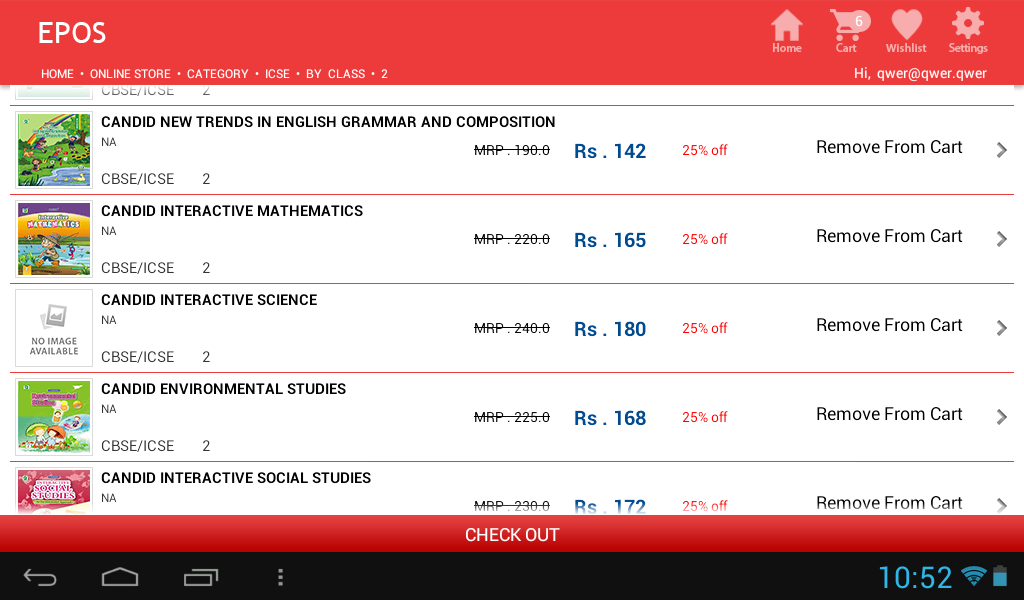The width and height of the screenshot is (1024, 600).
Task: Select BY CLASS breadcrumb link
Action: click(x=335, y=74)
